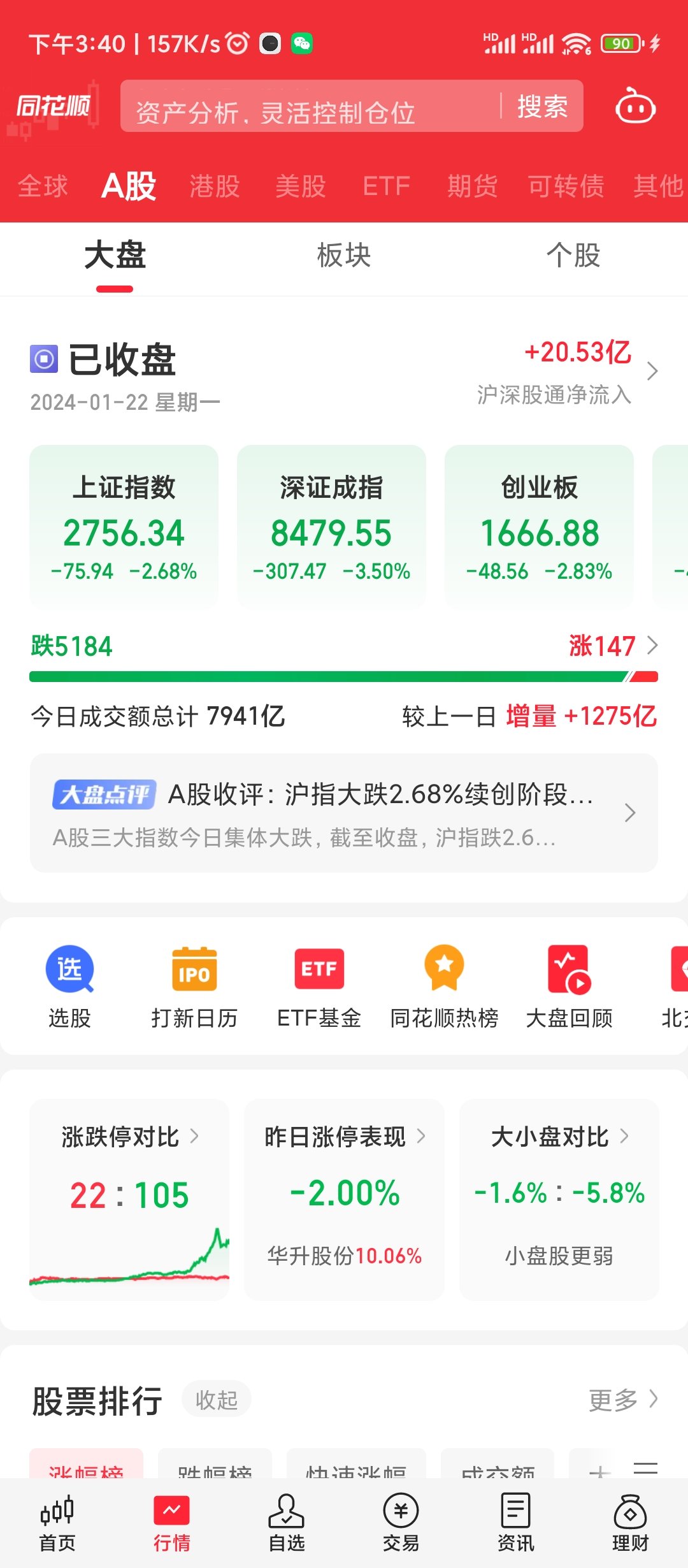The width and height of the screenshot is (688, 1568).
Task: Open the 资产分析 search field
Action: pos(310,106)
